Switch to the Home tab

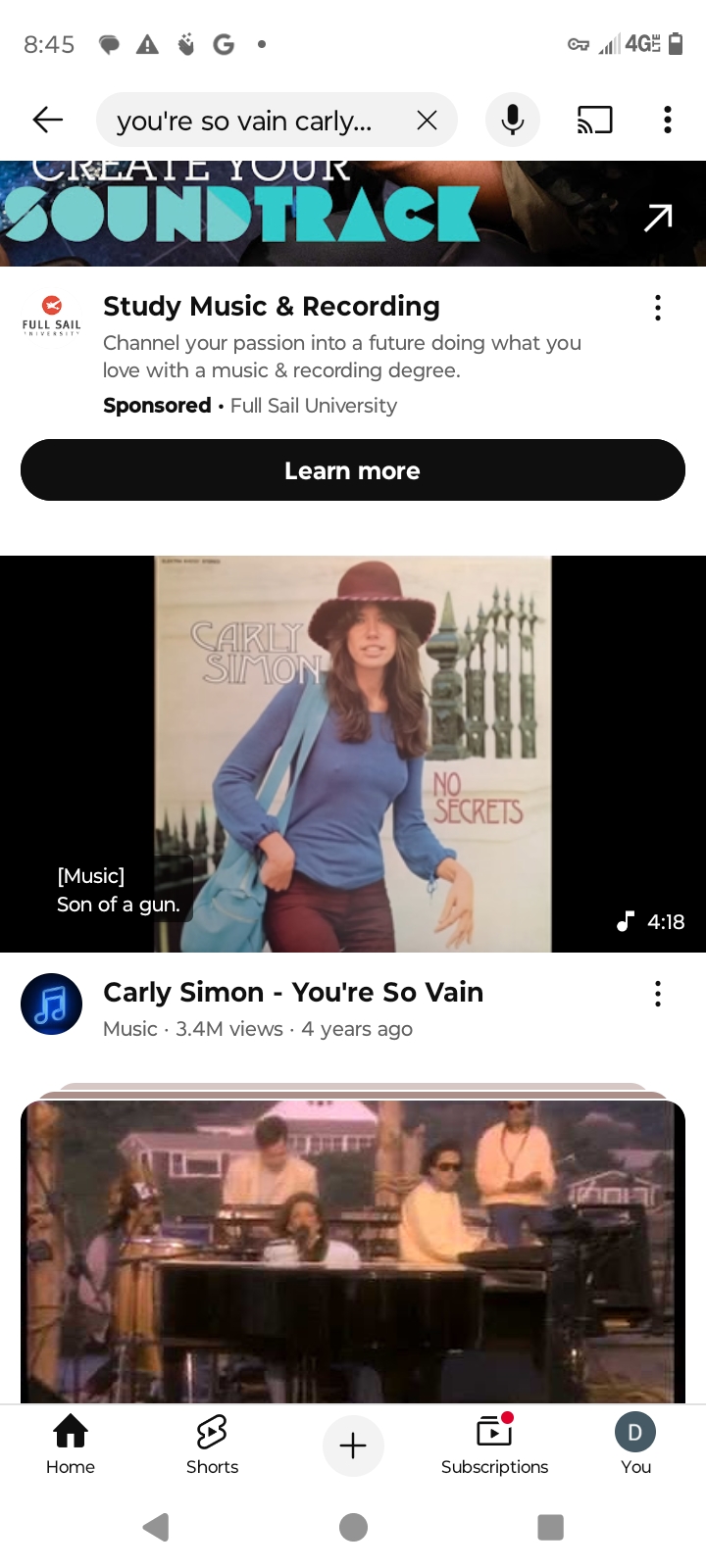click(x=71, y=1445)
